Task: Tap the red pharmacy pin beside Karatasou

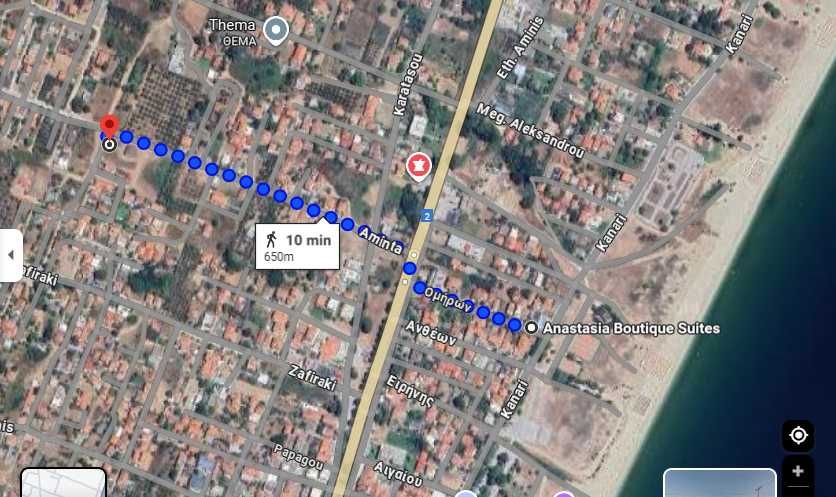Action: point(418,164)
